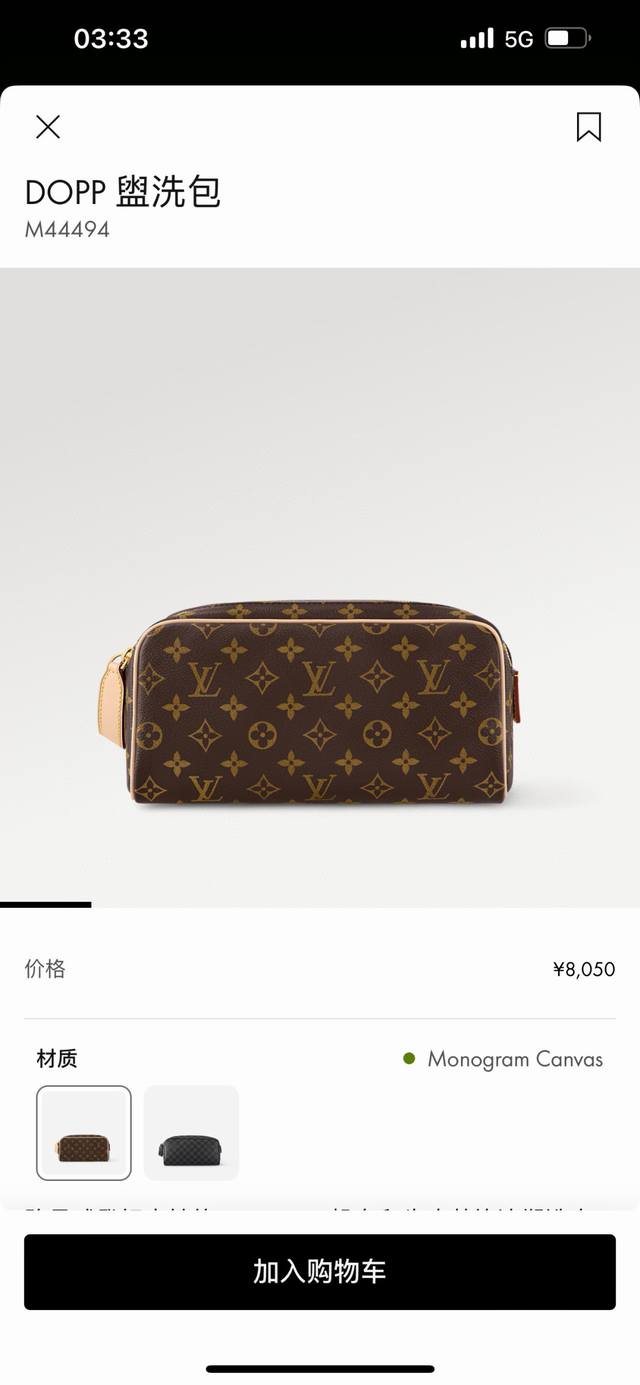Tap 加入购物车 to add to cart

pyautogui.click(x=320, y=1271)
